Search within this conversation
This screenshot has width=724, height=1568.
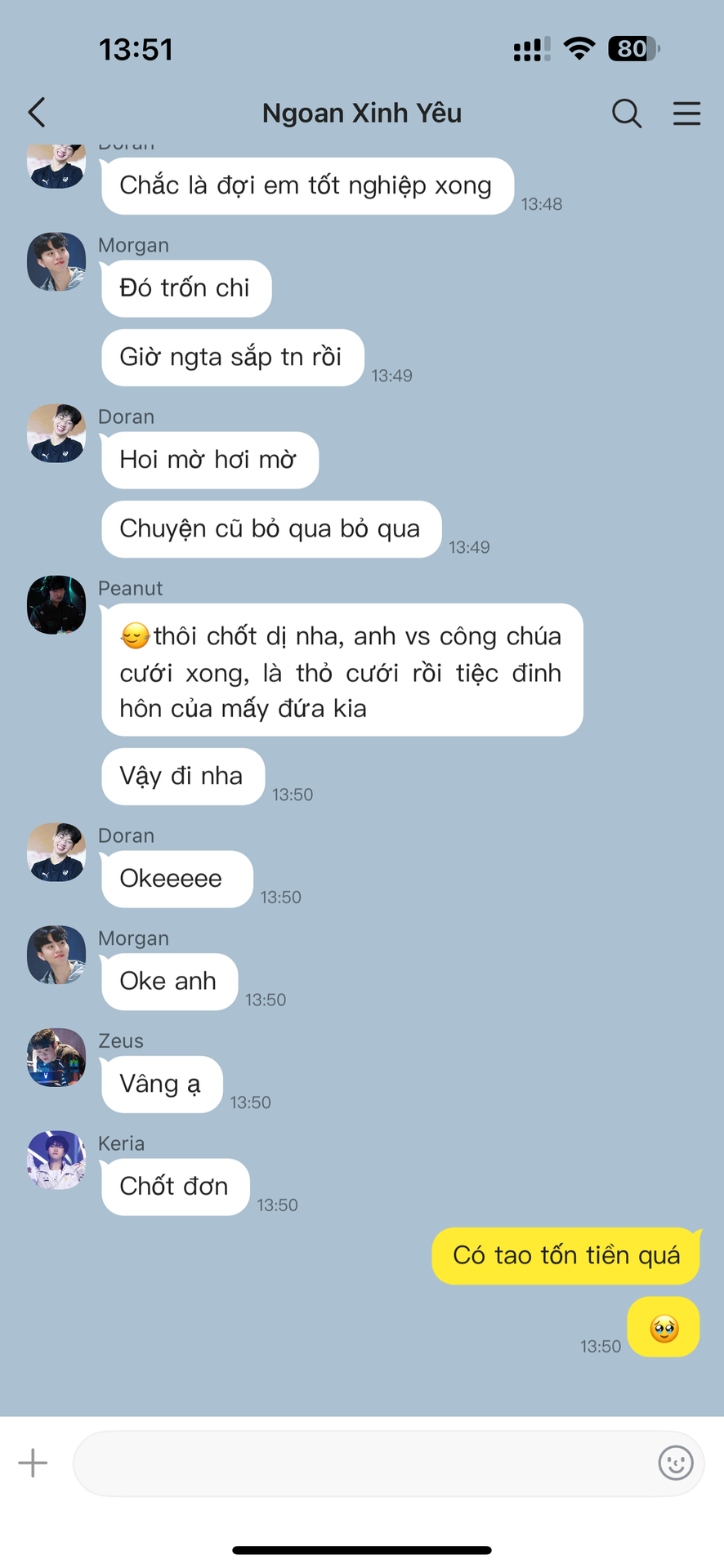click(626, 114)
